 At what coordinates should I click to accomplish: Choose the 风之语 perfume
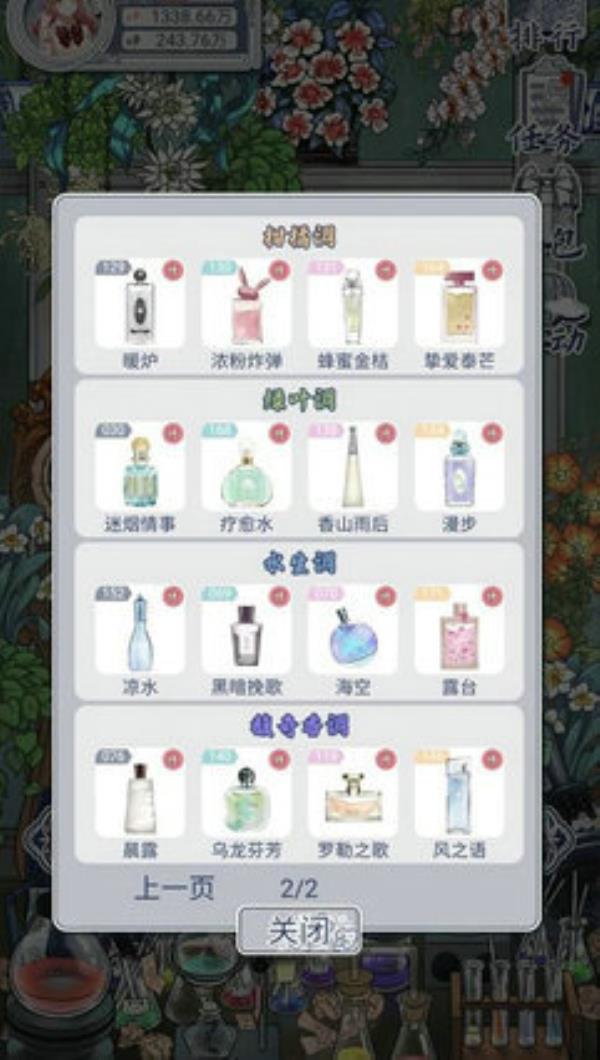point(459,796)
